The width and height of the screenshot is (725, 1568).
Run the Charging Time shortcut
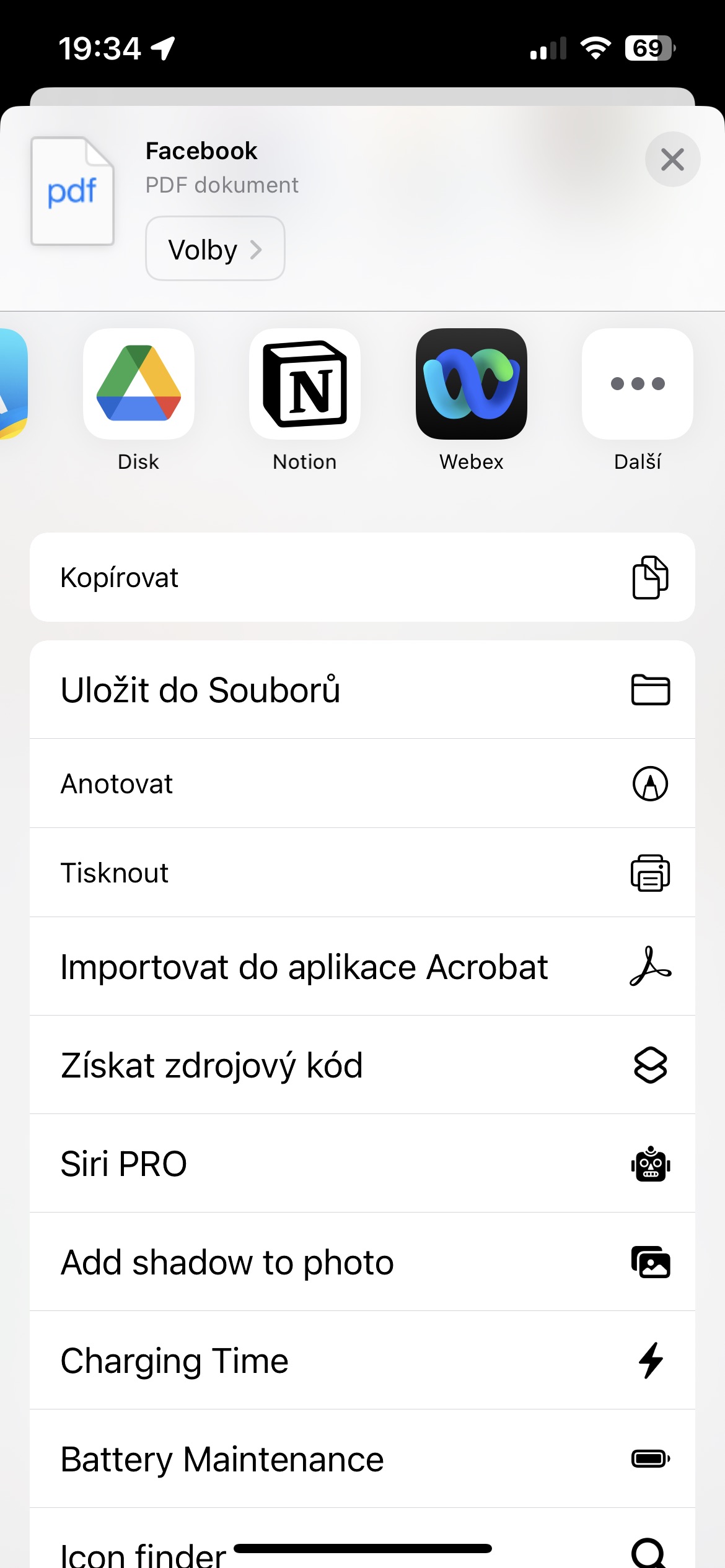[362, 1361]
